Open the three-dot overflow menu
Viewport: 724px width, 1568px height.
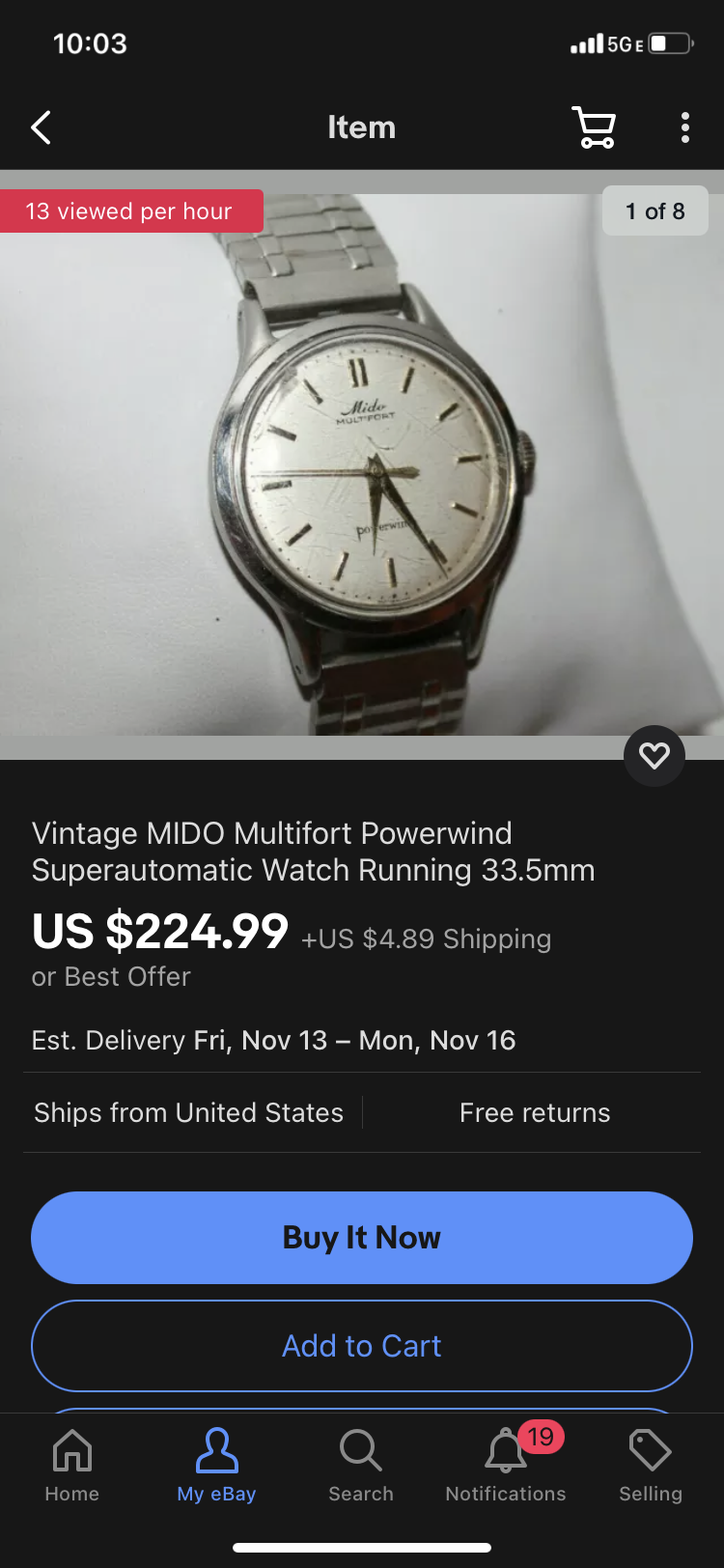[x=684, y=127]
